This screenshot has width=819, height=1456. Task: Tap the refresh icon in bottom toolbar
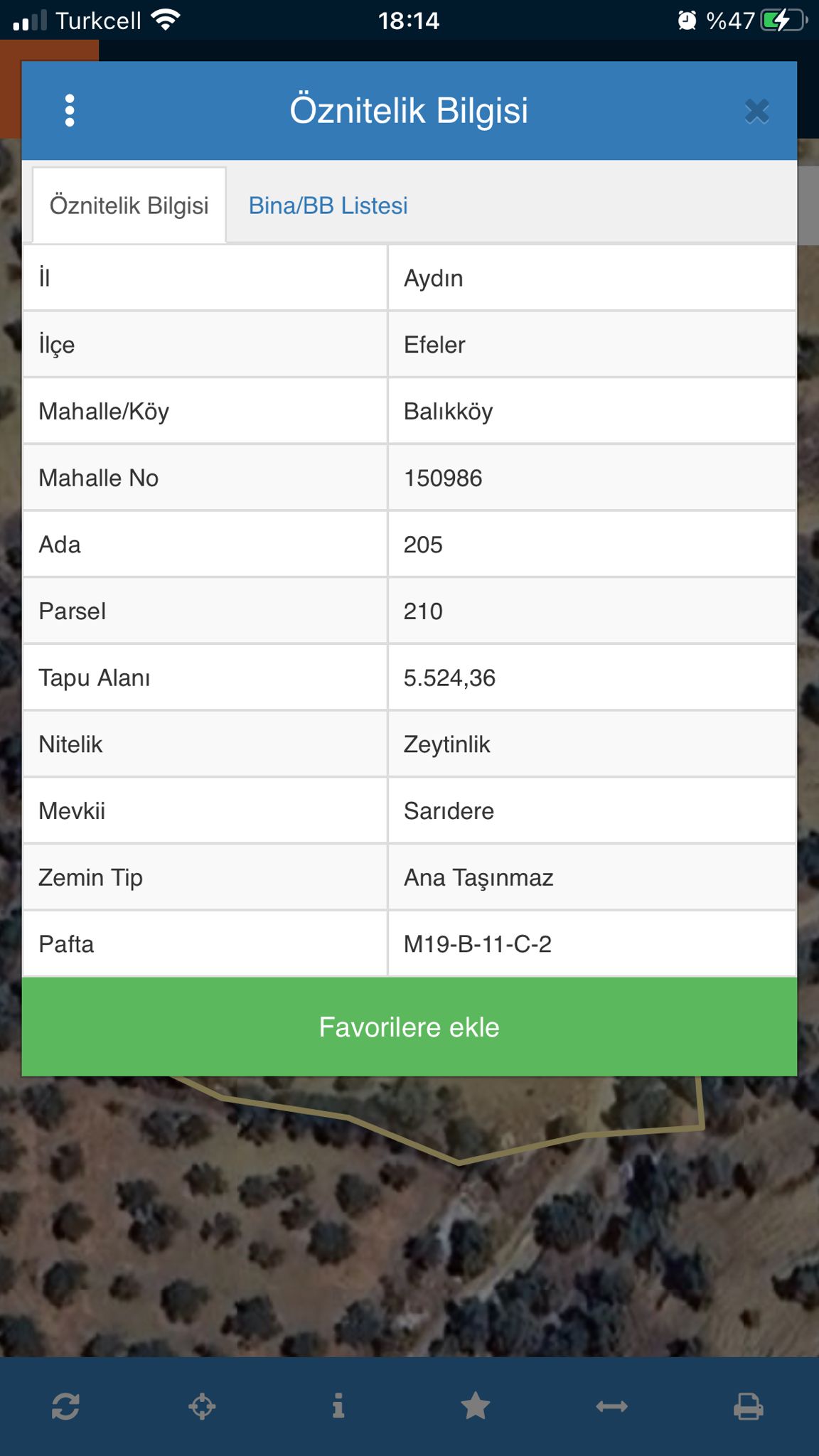[65, 1406]
